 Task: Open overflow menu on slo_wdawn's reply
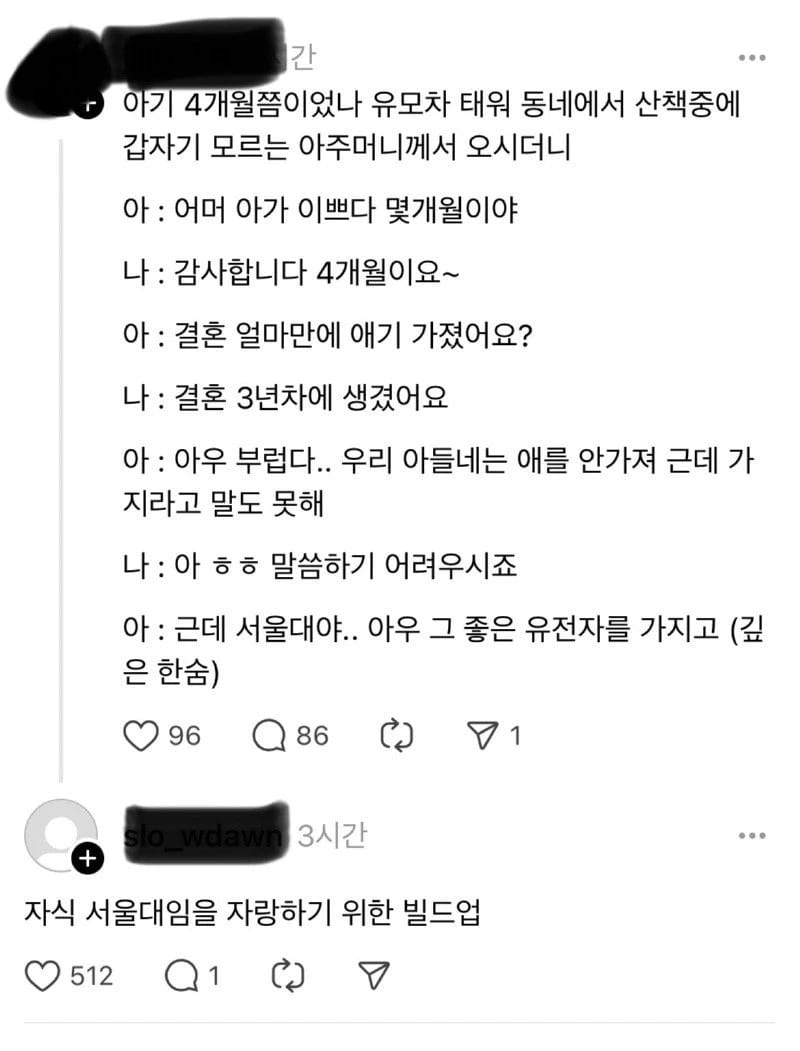click(751, 836)
